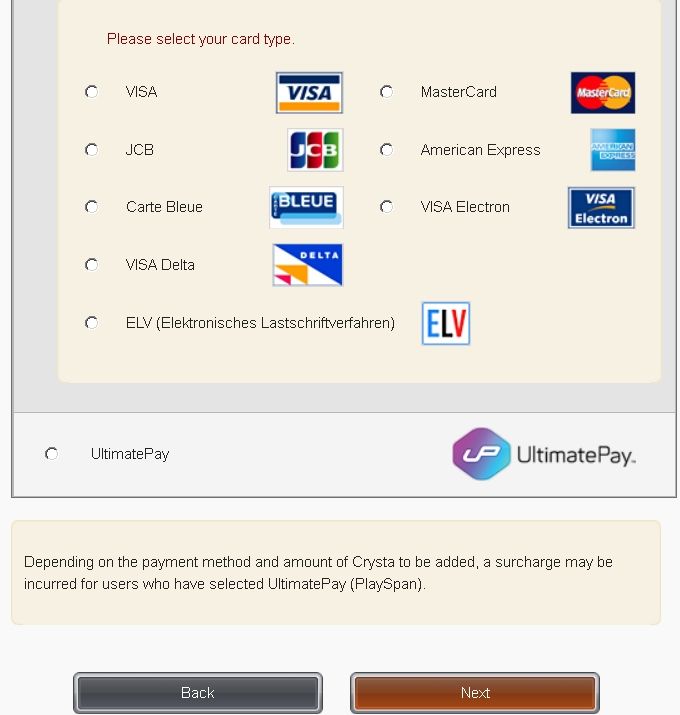The image size is (680, 715).
Task: Choose ELV direct debit option
Action: [92, 323]
